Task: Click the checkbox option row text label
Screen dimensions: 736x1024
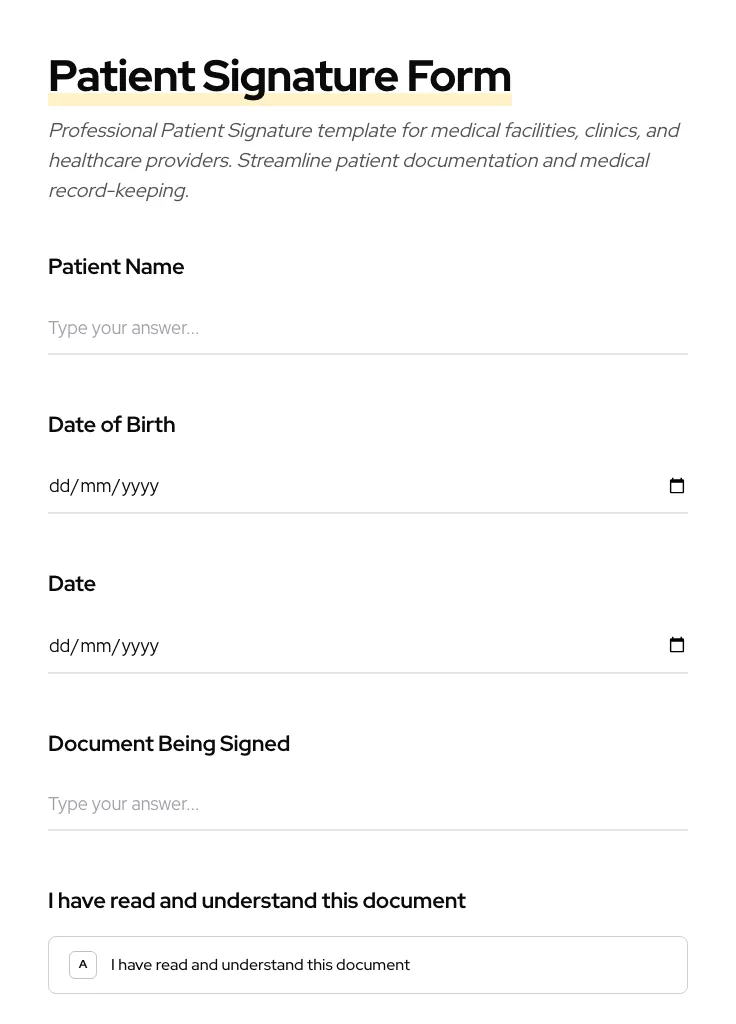Action: pos(260,964)
